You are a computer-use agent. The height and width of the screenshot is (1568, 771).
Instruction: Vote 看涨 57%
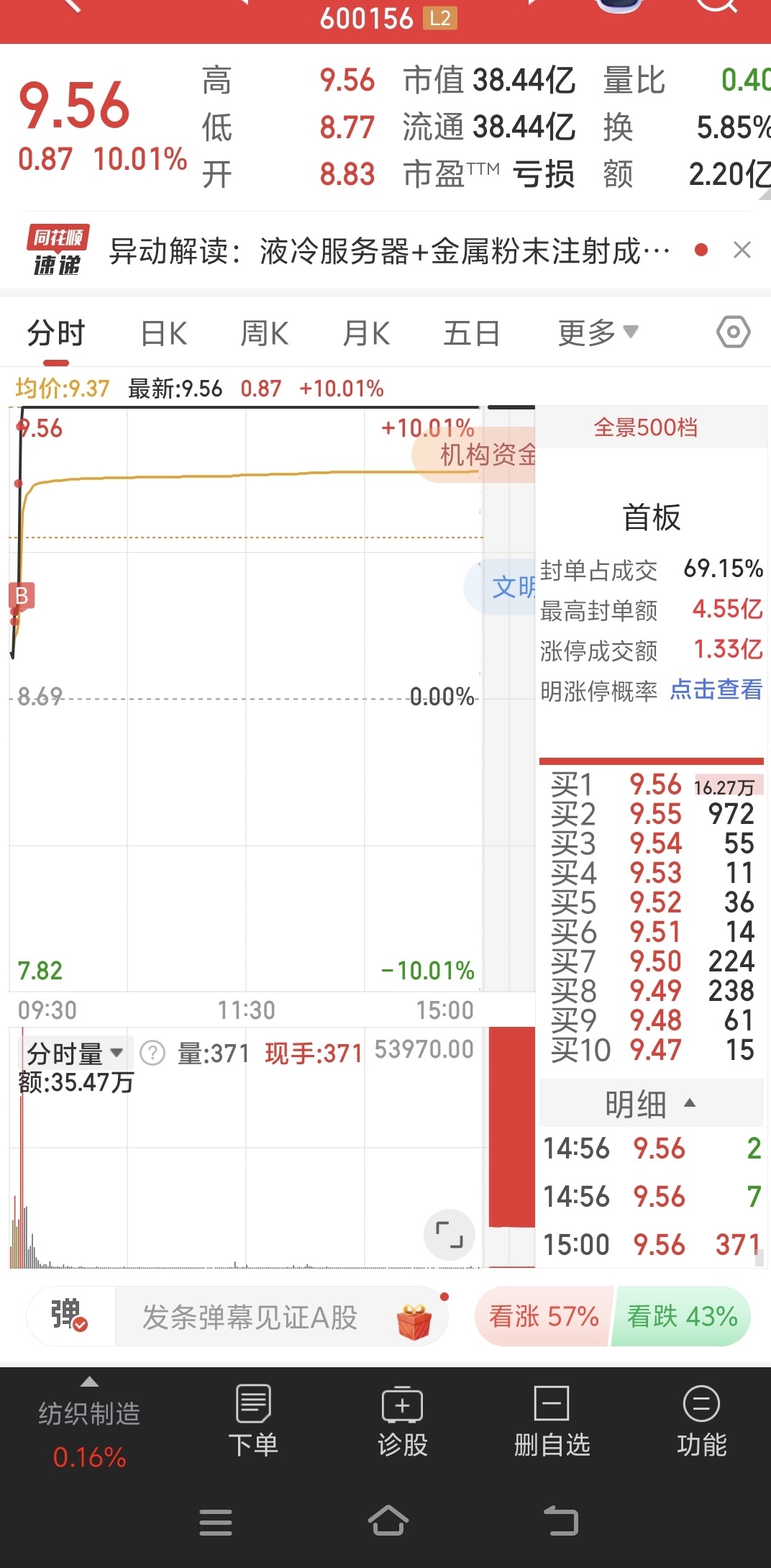click(x=544, y=1317)
